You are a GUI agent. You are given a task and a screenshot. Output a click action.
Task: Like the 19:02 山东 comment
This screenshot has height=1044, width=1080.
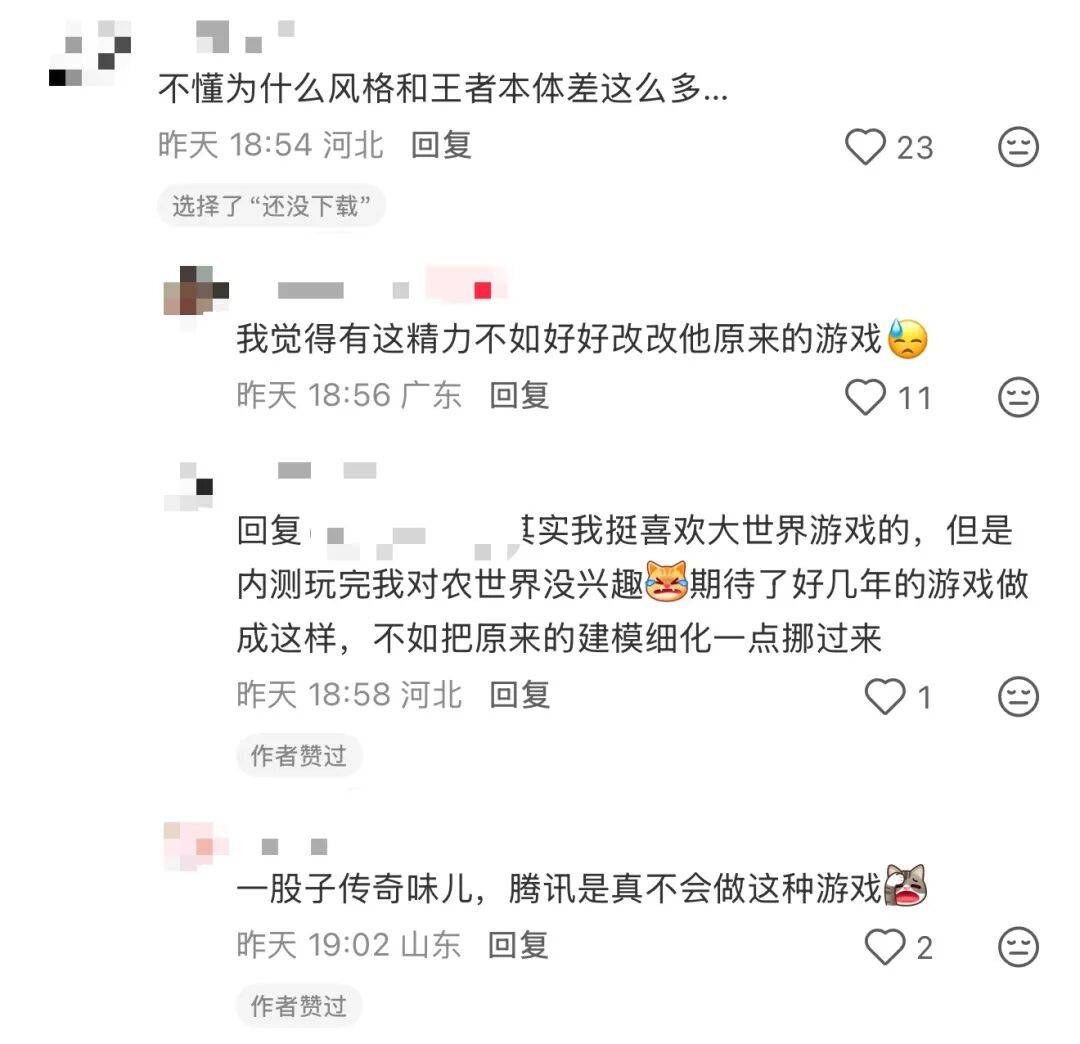click(884, 946)
